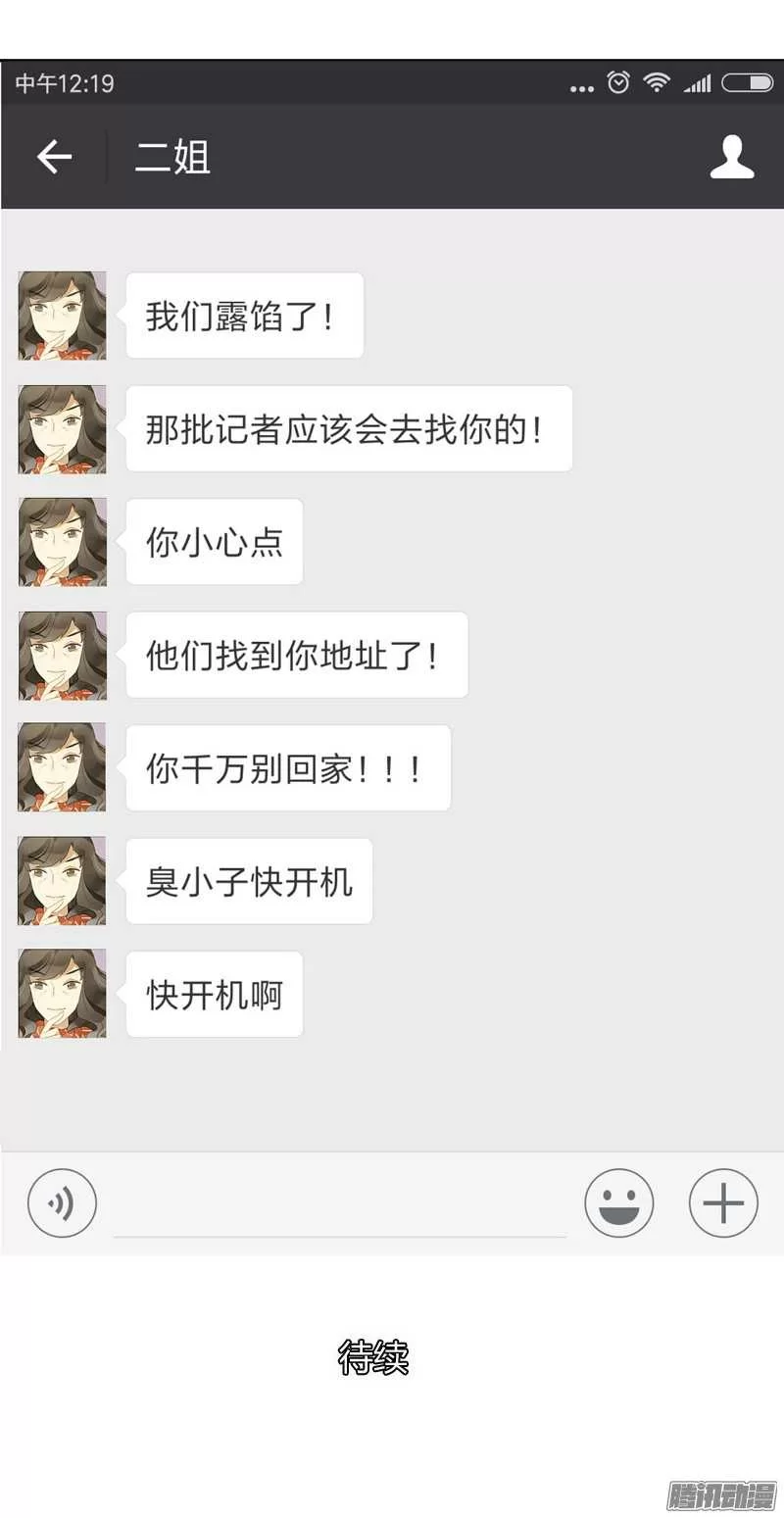Tap the chat title 二姐
Screen dimensions: 784x1518
pos(172,157)
